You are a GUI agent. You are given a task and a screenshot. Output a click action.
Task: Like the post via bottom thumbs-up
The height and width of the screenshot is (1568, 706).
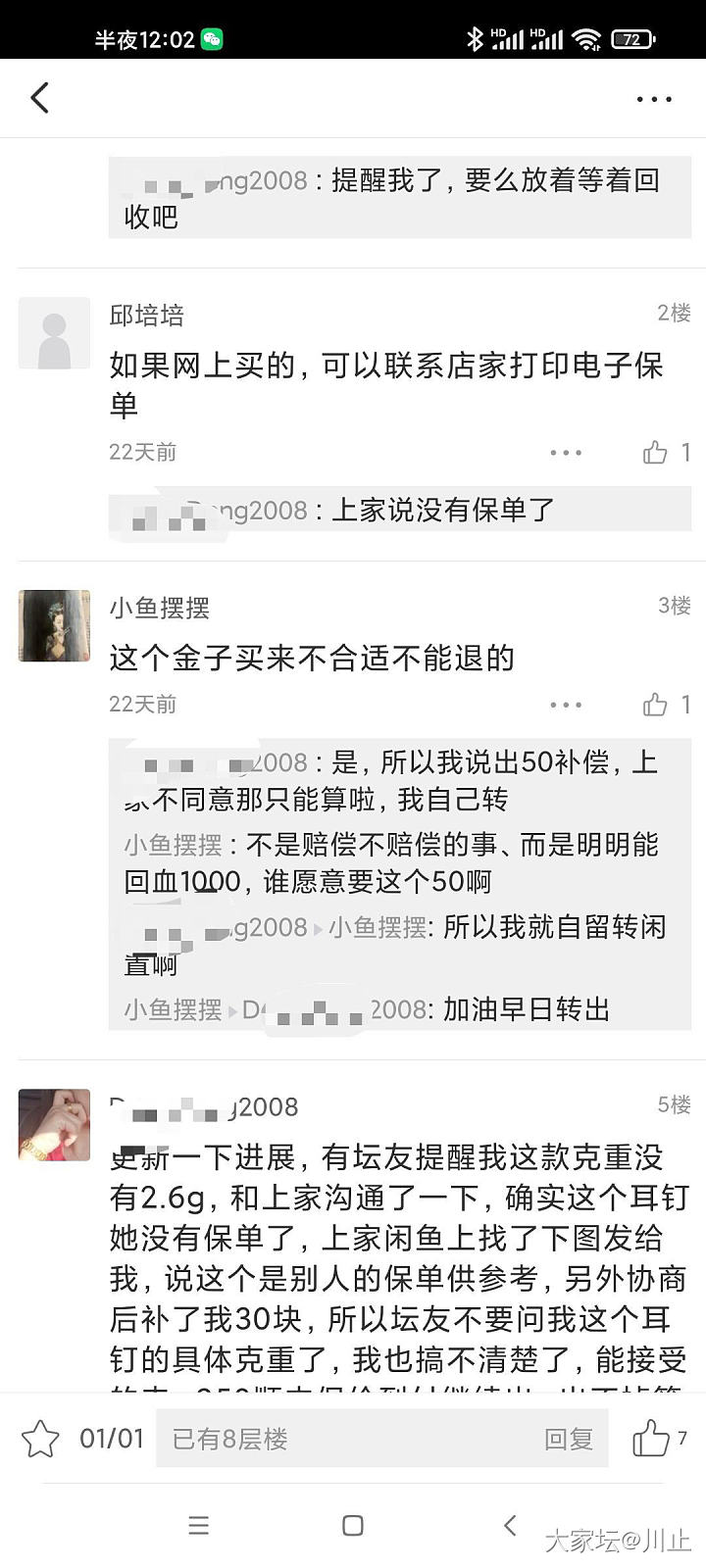pos(651,1439)
